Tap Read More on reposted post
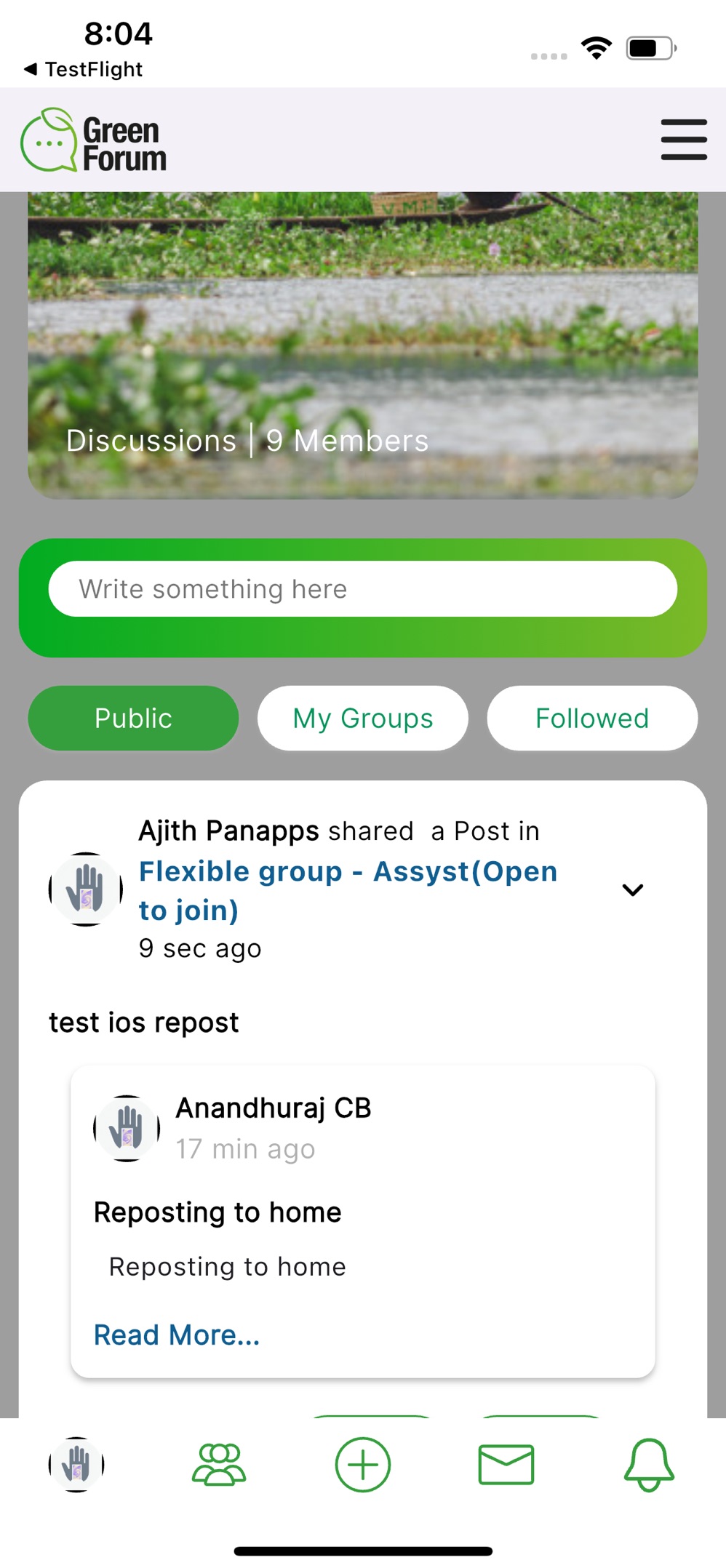 (x=176, y=1335)
